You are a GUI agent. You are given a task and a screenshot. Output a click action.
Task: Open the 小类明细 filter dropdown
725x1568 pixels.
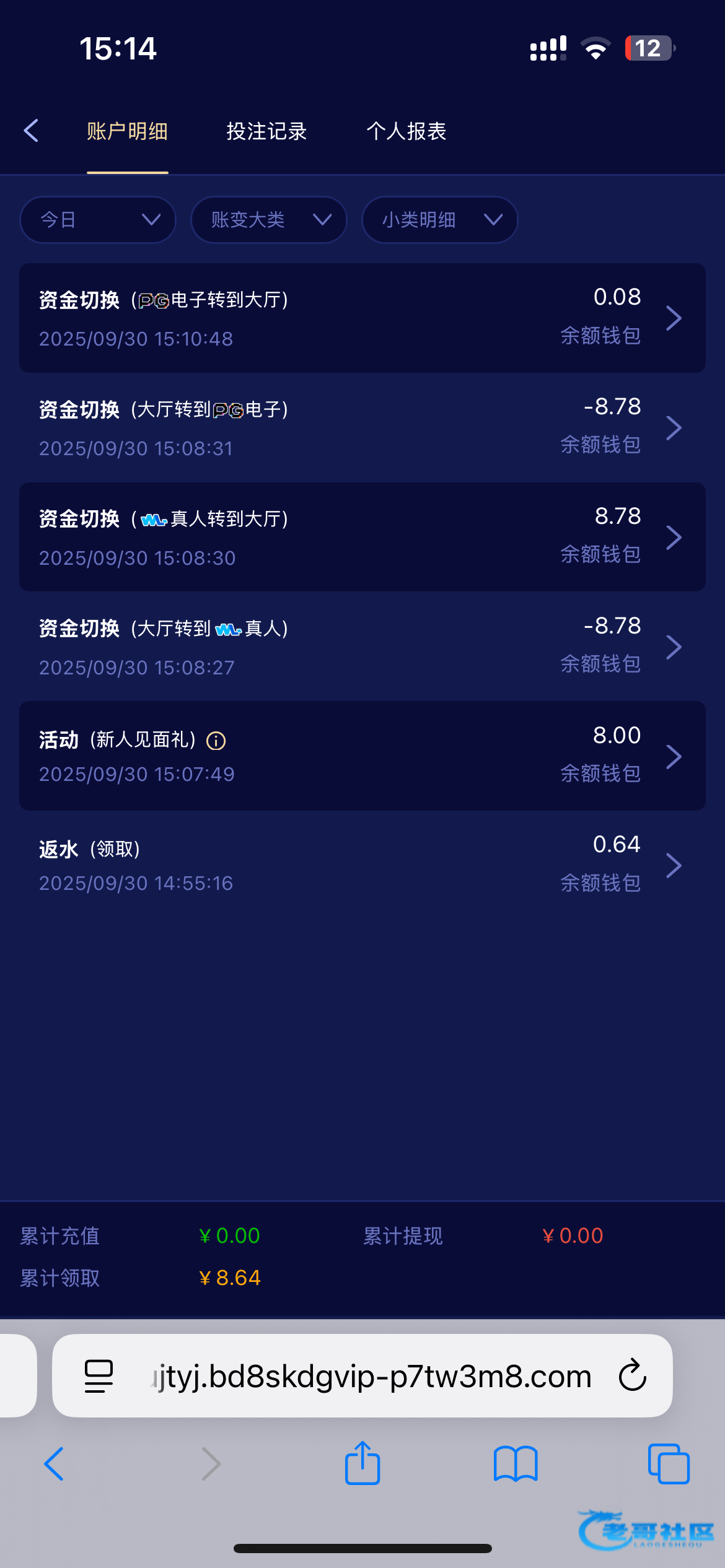point(439,220)
